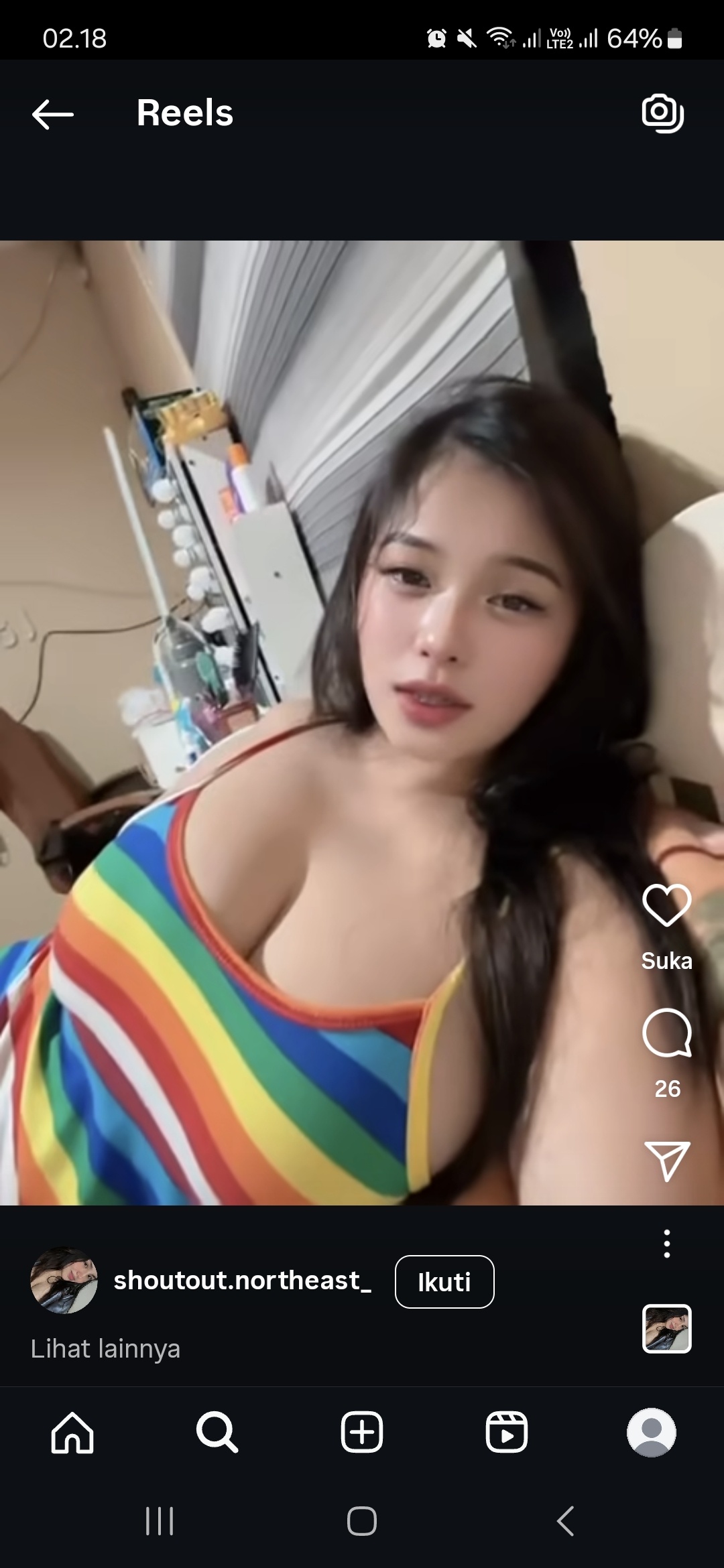724x1568 pixels.
Task: Switch to the Home tab
Action: coord(72,1432)
